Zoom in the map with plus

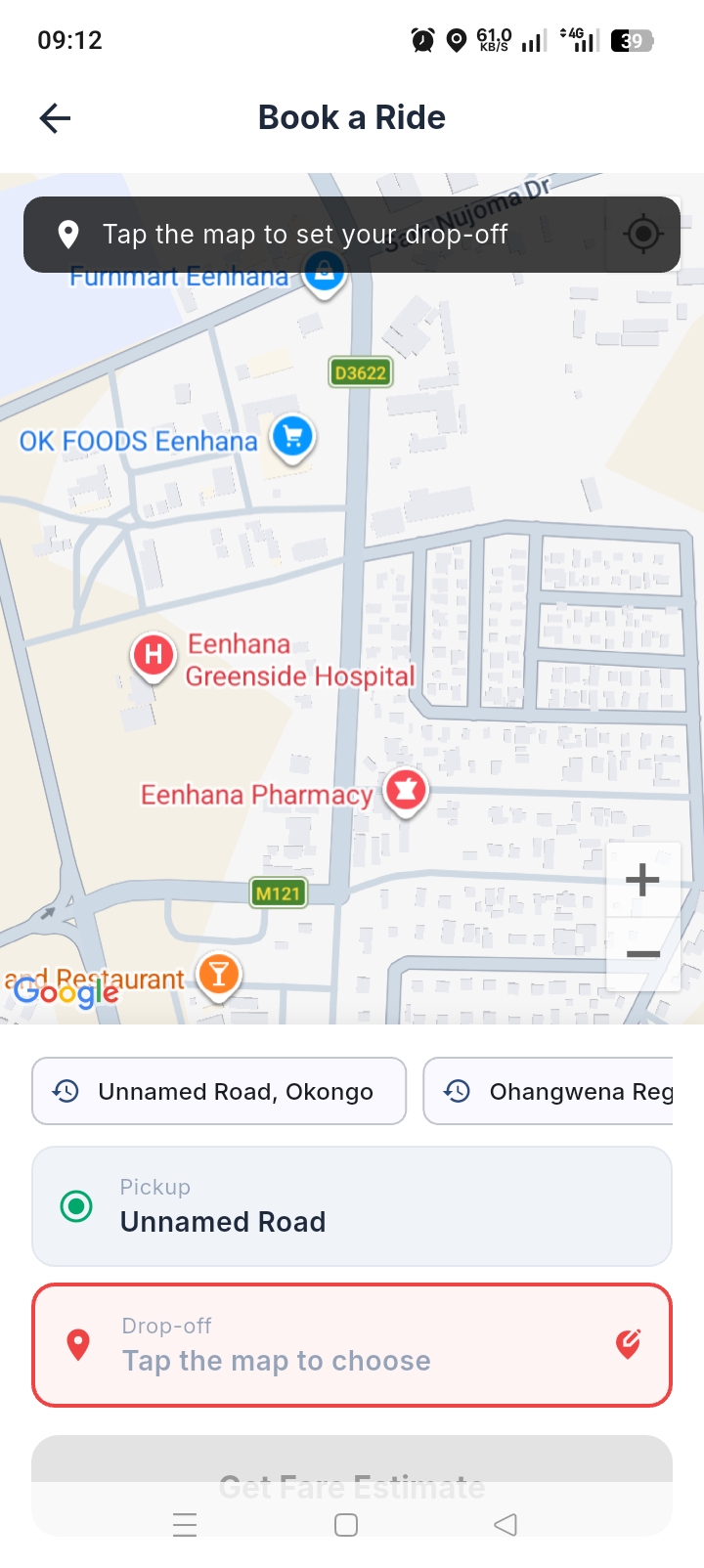click(x=642, y=880)
